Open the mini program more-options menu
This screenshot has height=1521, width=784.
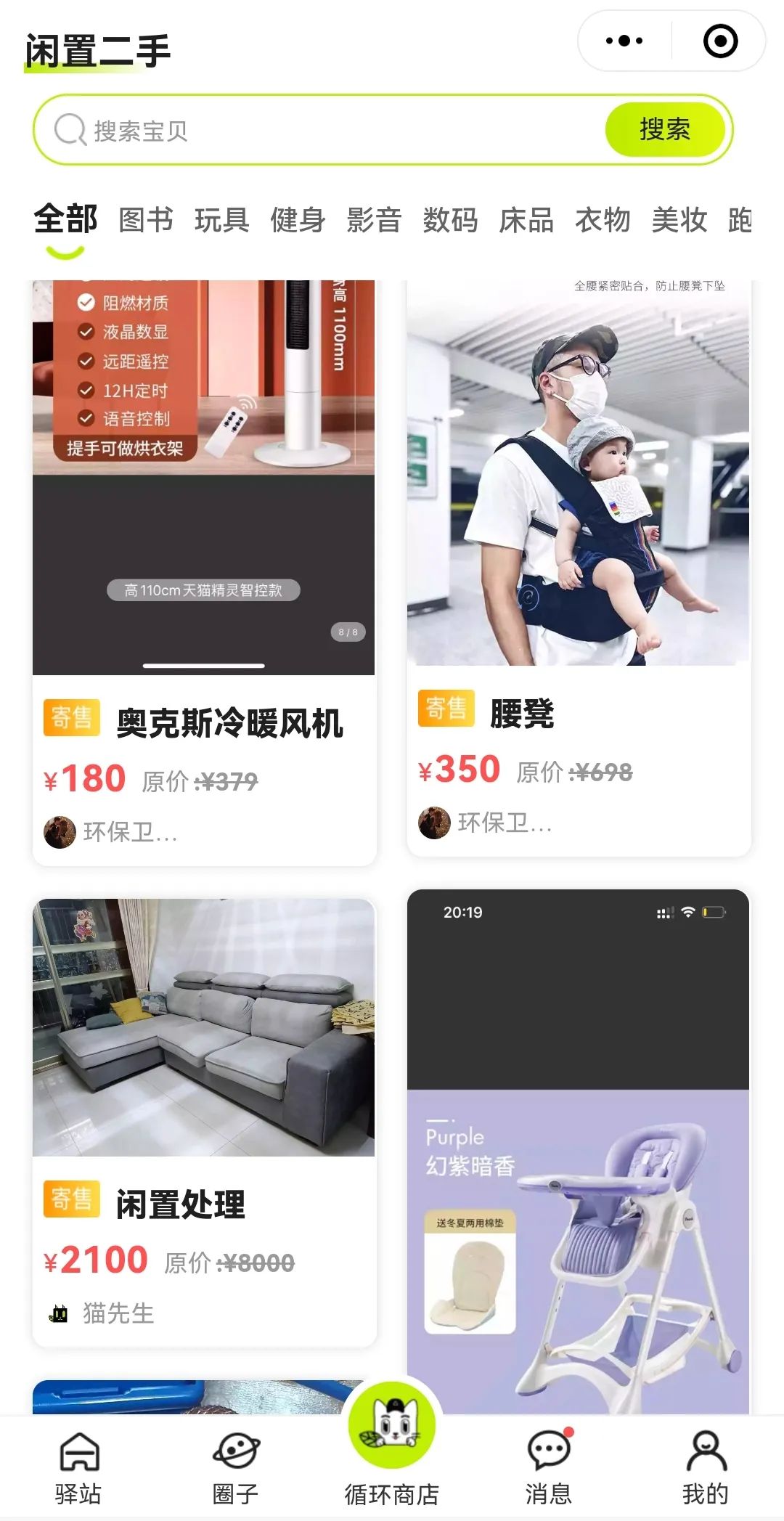tap(624, 41)
